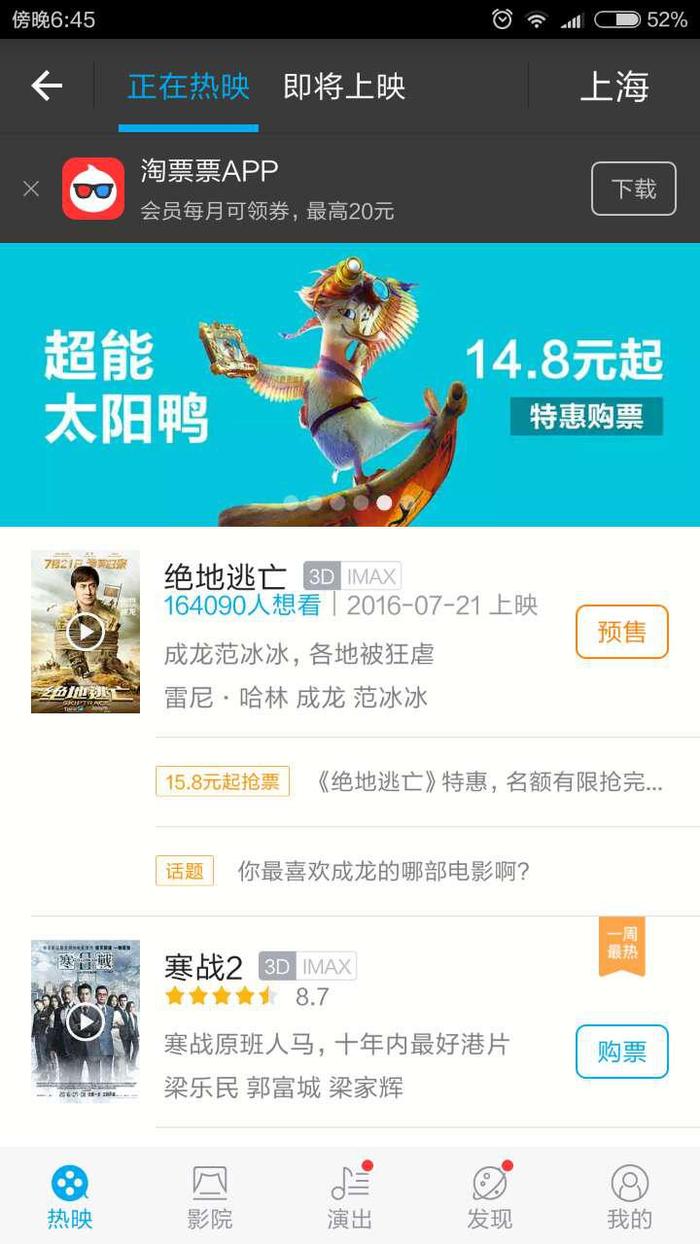Select the 正在热映 tab
This screenshot has height=1244, width=700.
(188, 86)
